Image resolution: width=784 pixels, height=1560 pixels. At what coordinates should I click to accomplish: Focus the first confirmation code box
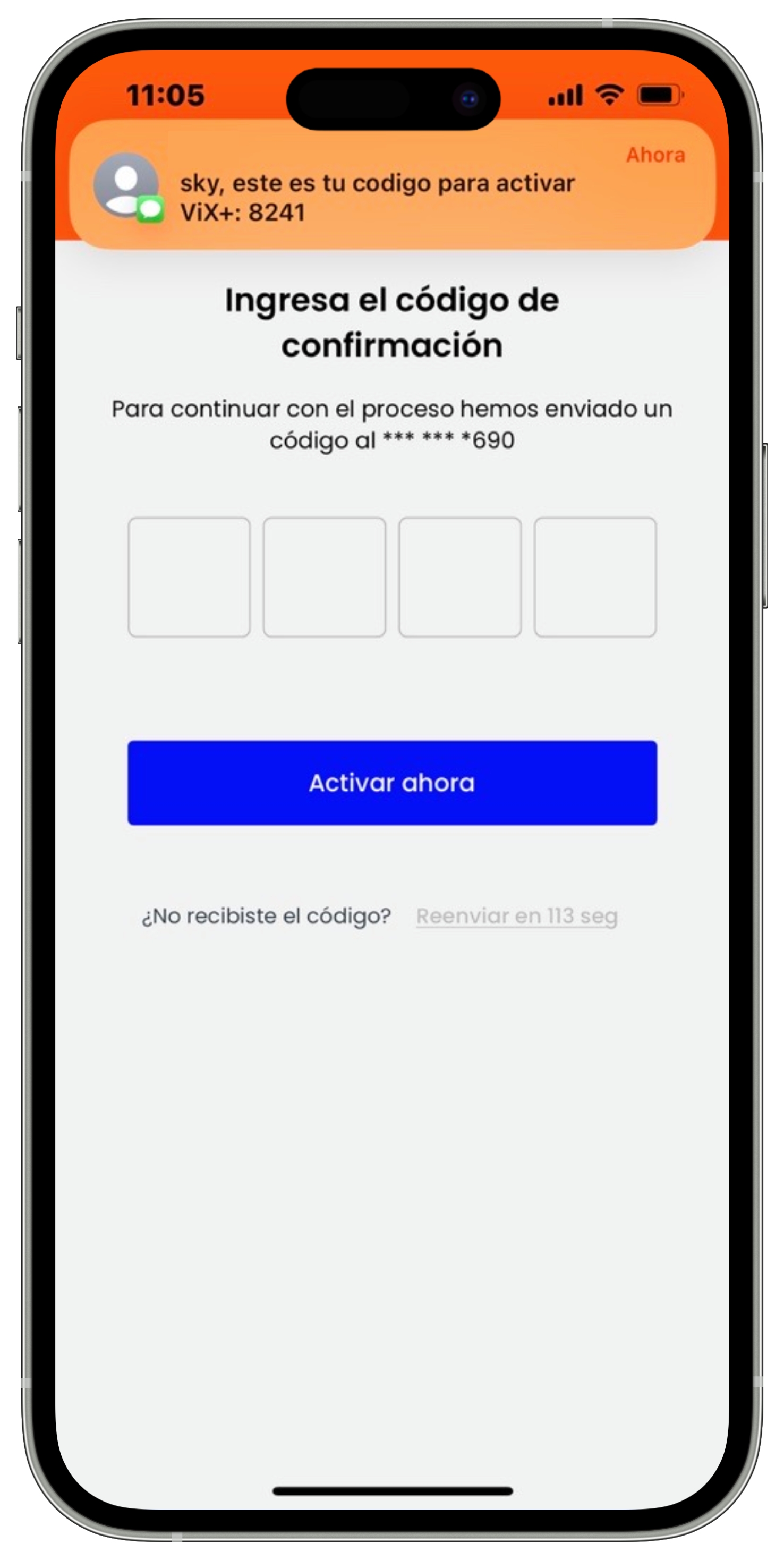(x=189, y=576)
